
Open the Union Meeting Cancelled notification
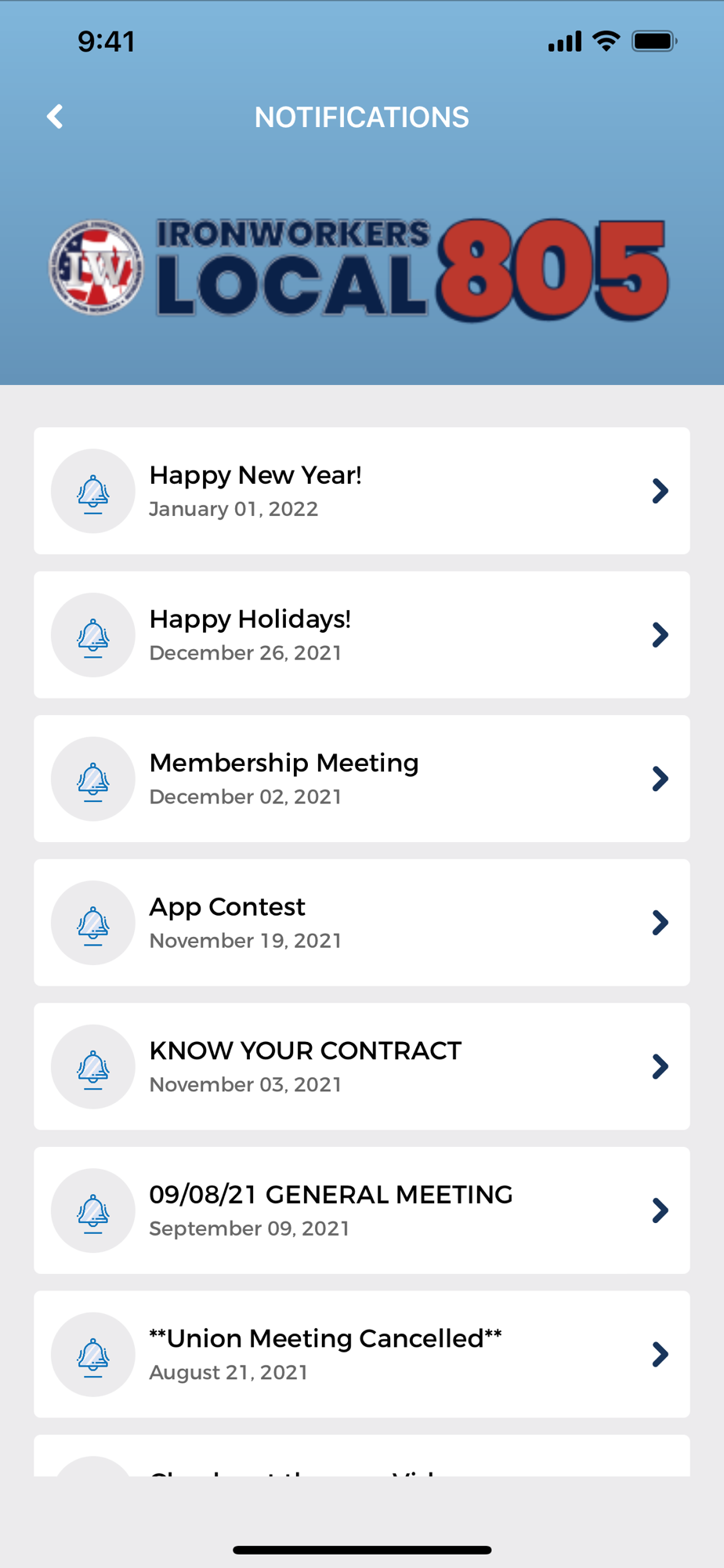pyautogui.click(x=361, y=1354)
